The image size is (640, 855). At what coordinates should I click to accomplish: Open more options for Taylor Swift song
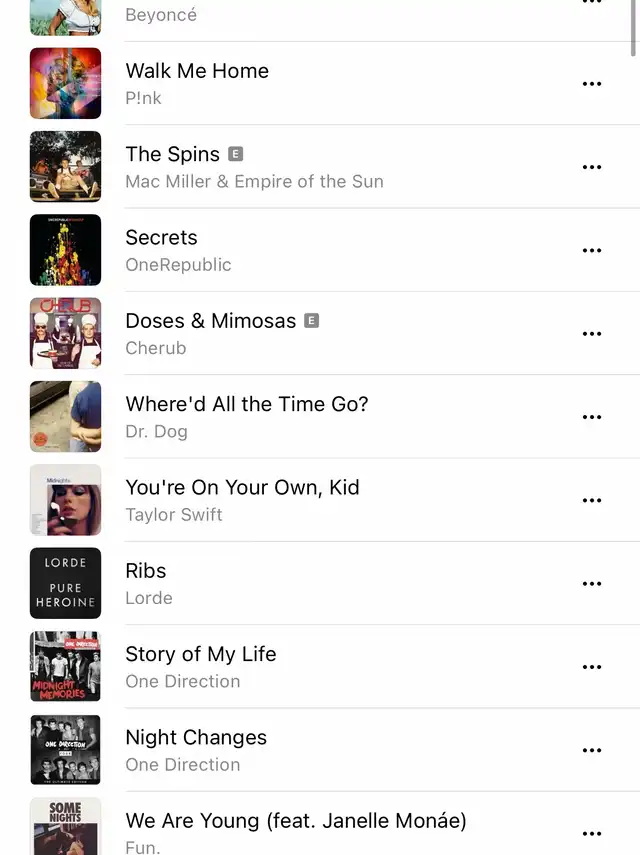(592, 501)
